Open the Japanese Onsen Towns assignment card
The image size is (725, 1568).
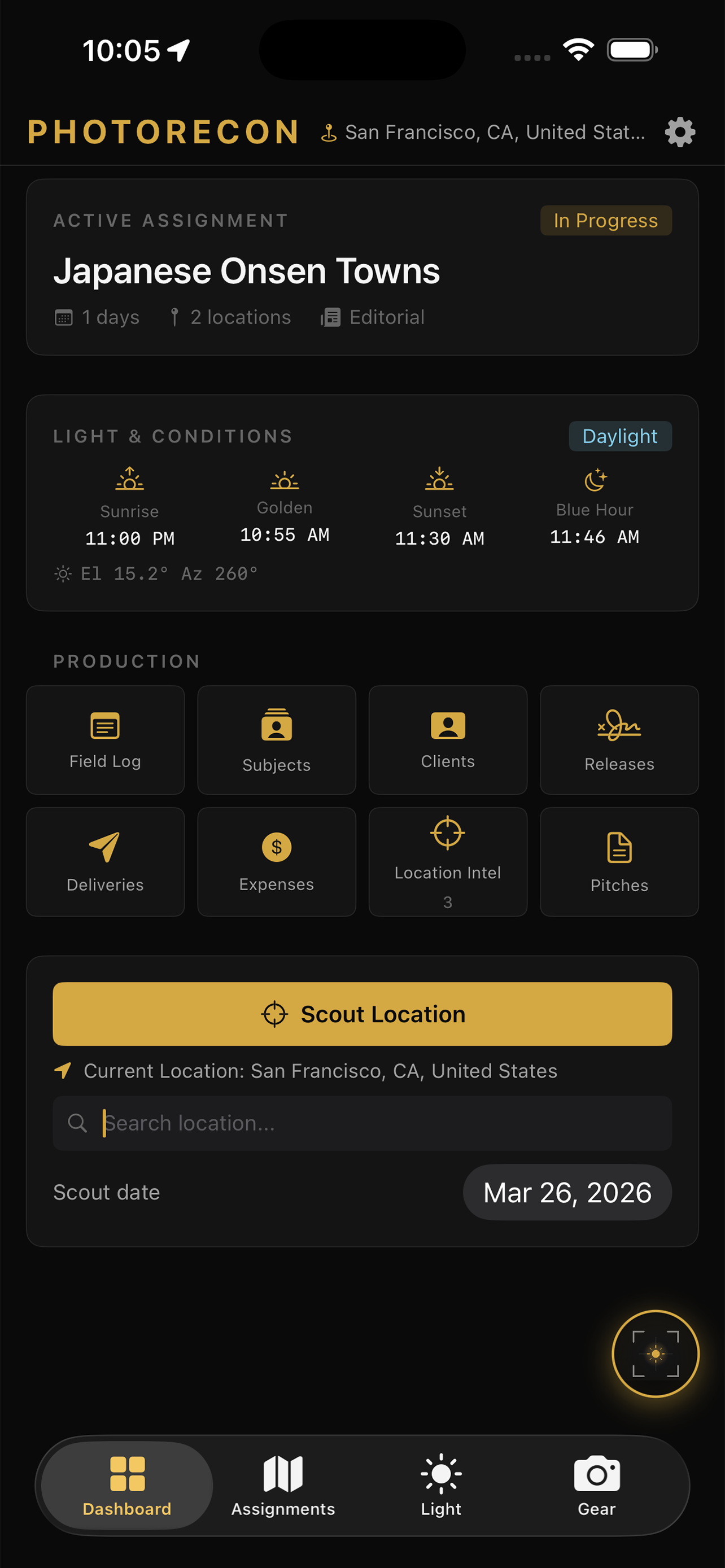click(362, 267)
